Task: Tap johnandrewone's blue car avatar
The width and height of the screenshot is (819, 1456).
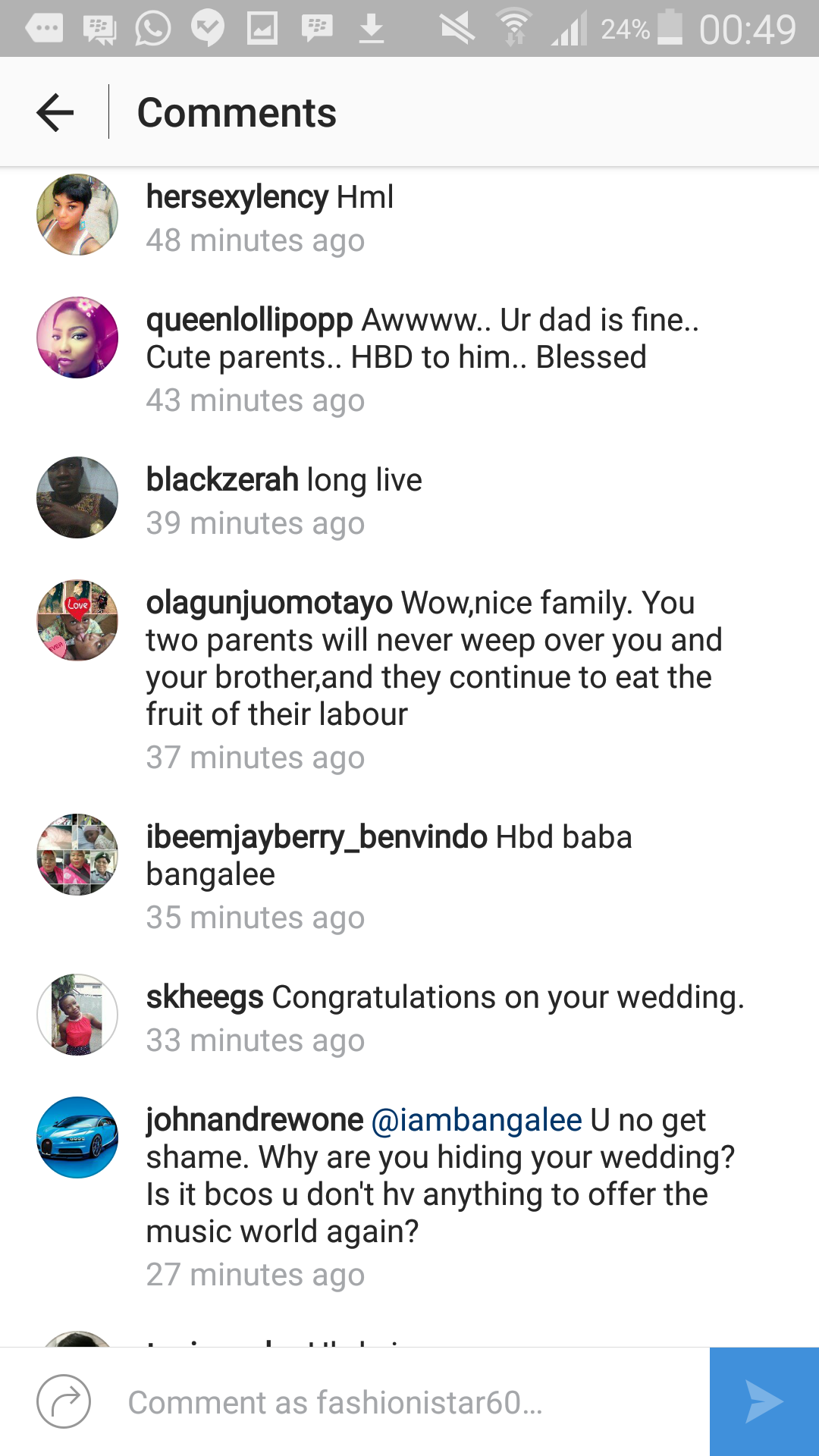Action: pyautogui.click(x=77, y=1137)
